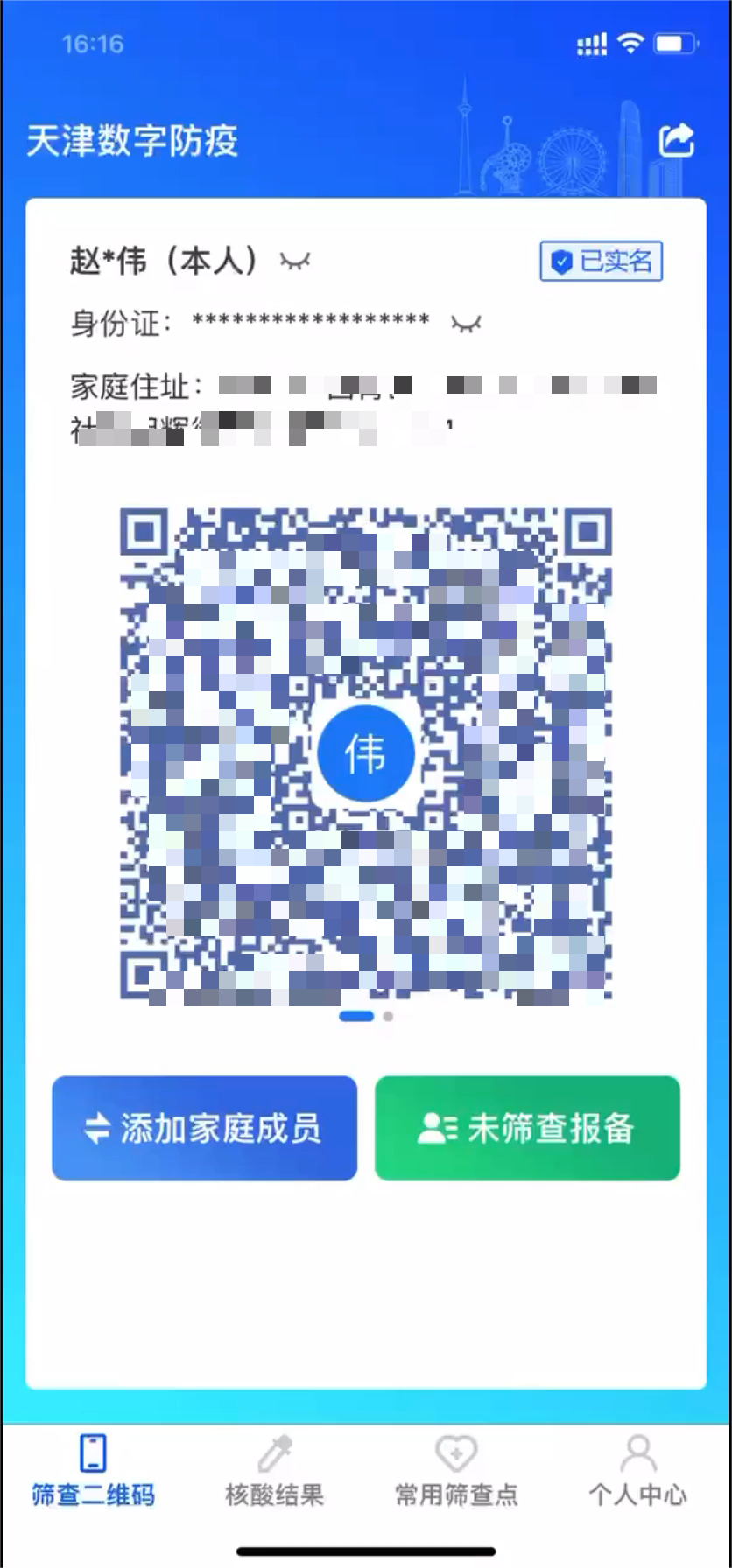The height and width of the screenshot is (1568, 732).
Task: Open 未筛查报备 report
Action: point(527,1128)
